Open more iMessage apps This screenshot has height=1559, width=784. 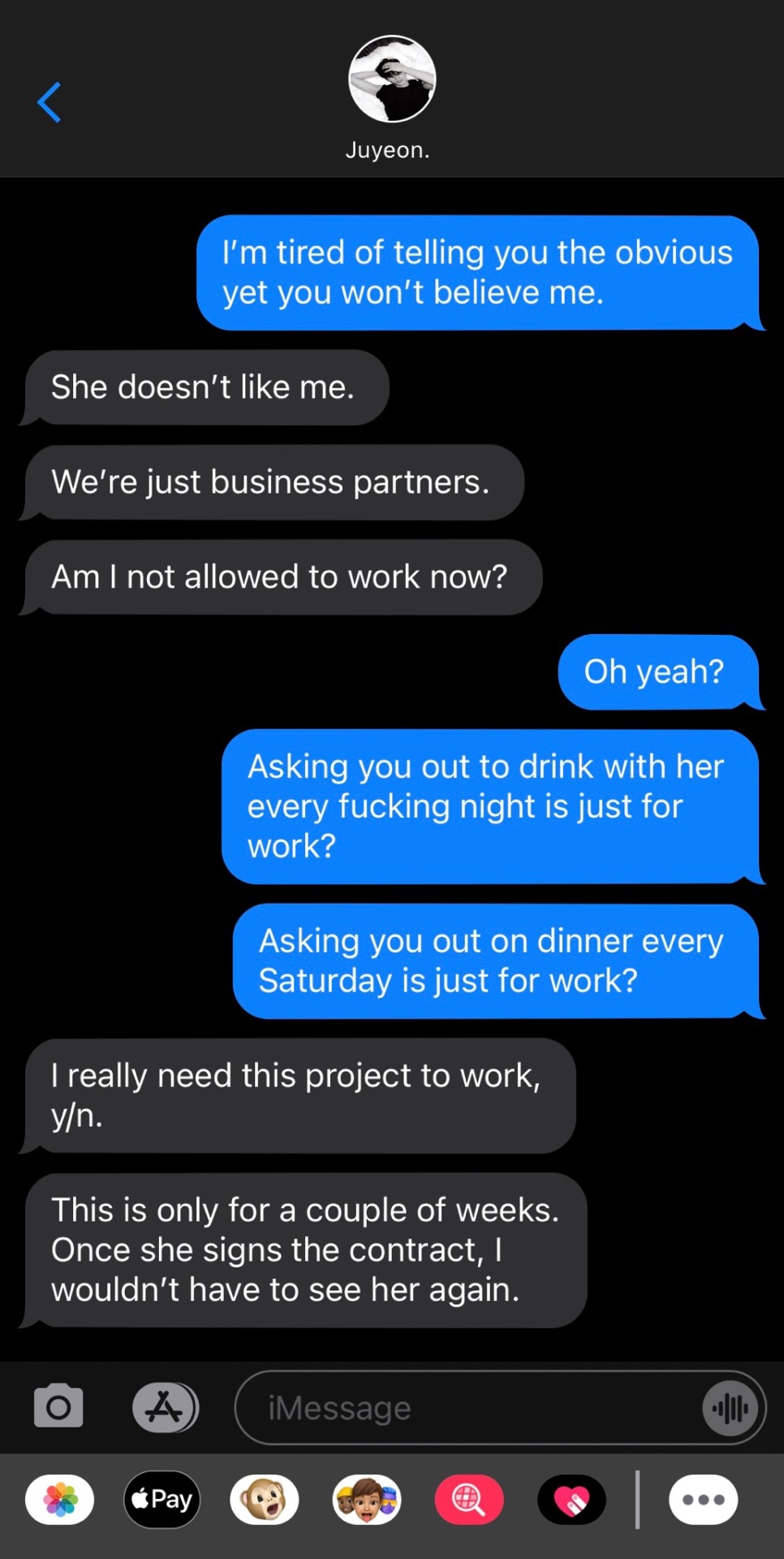coord(703,1499)
